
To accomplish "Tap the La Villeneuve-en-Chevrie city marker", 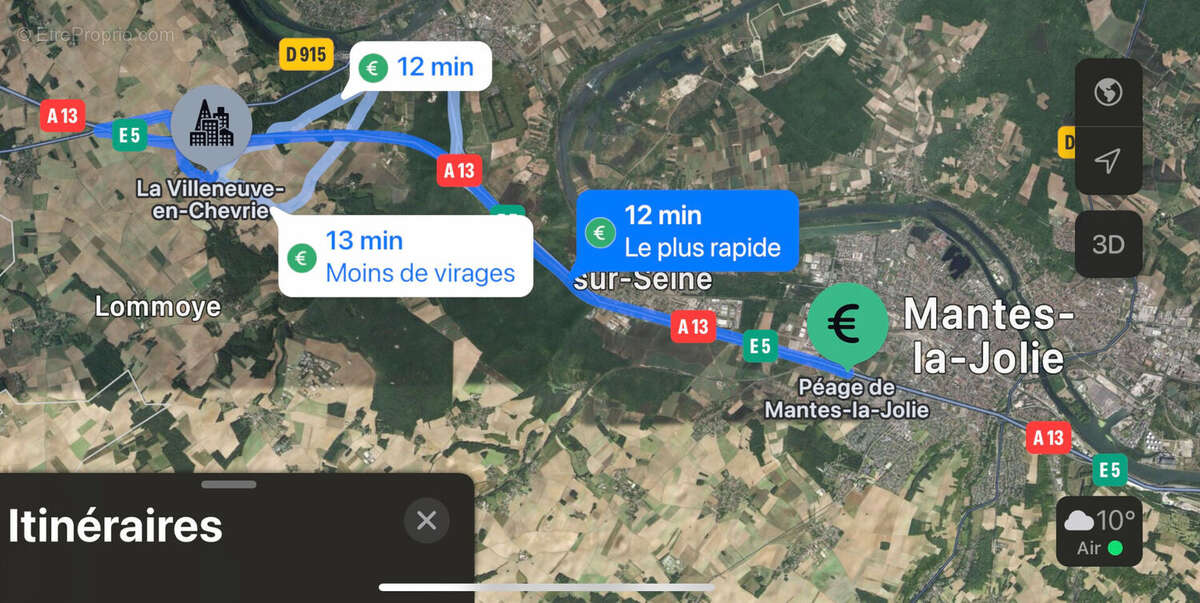I will (211, 125).
